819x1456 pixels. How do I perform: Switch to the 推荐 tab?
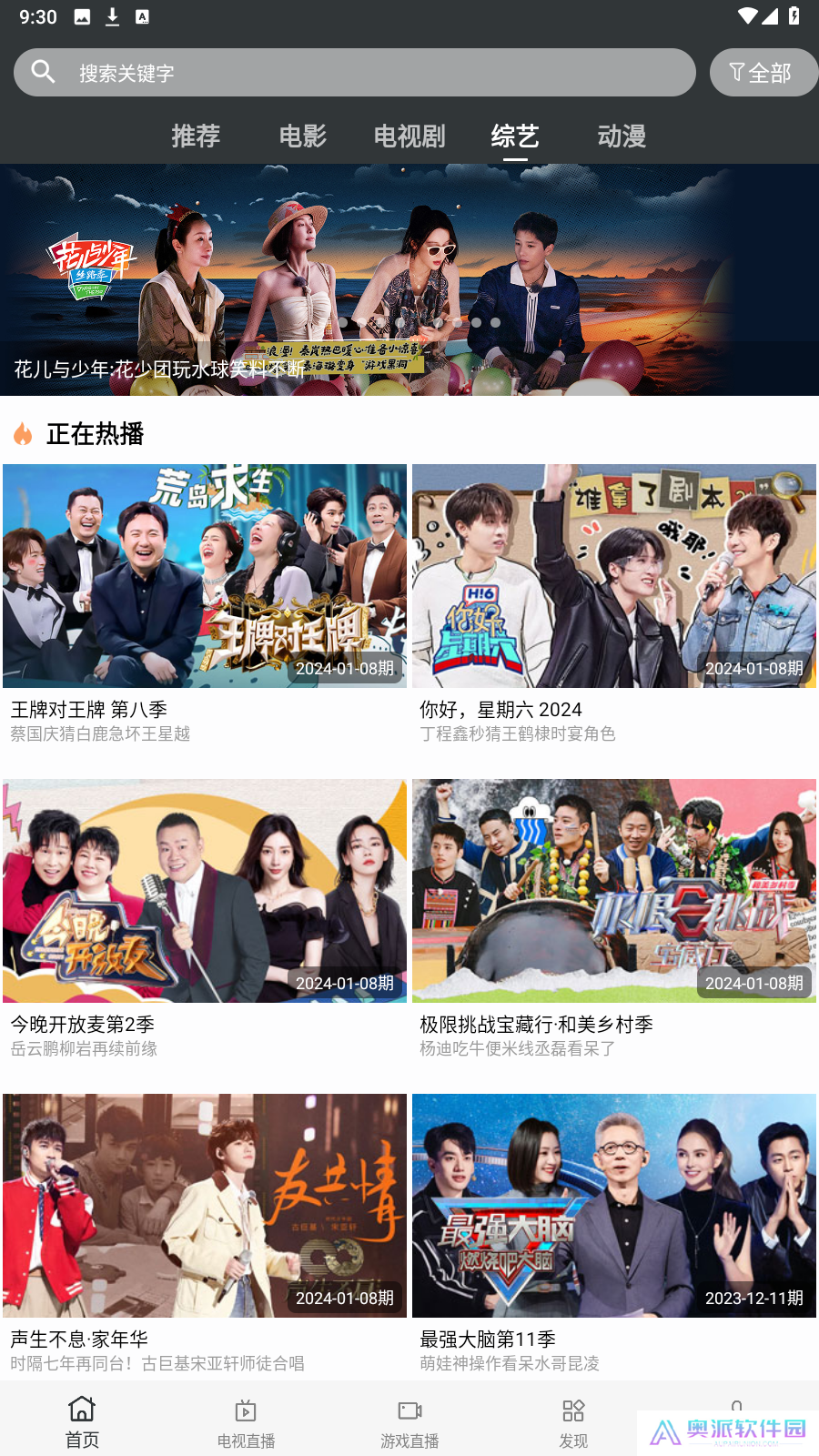(196, 136)
